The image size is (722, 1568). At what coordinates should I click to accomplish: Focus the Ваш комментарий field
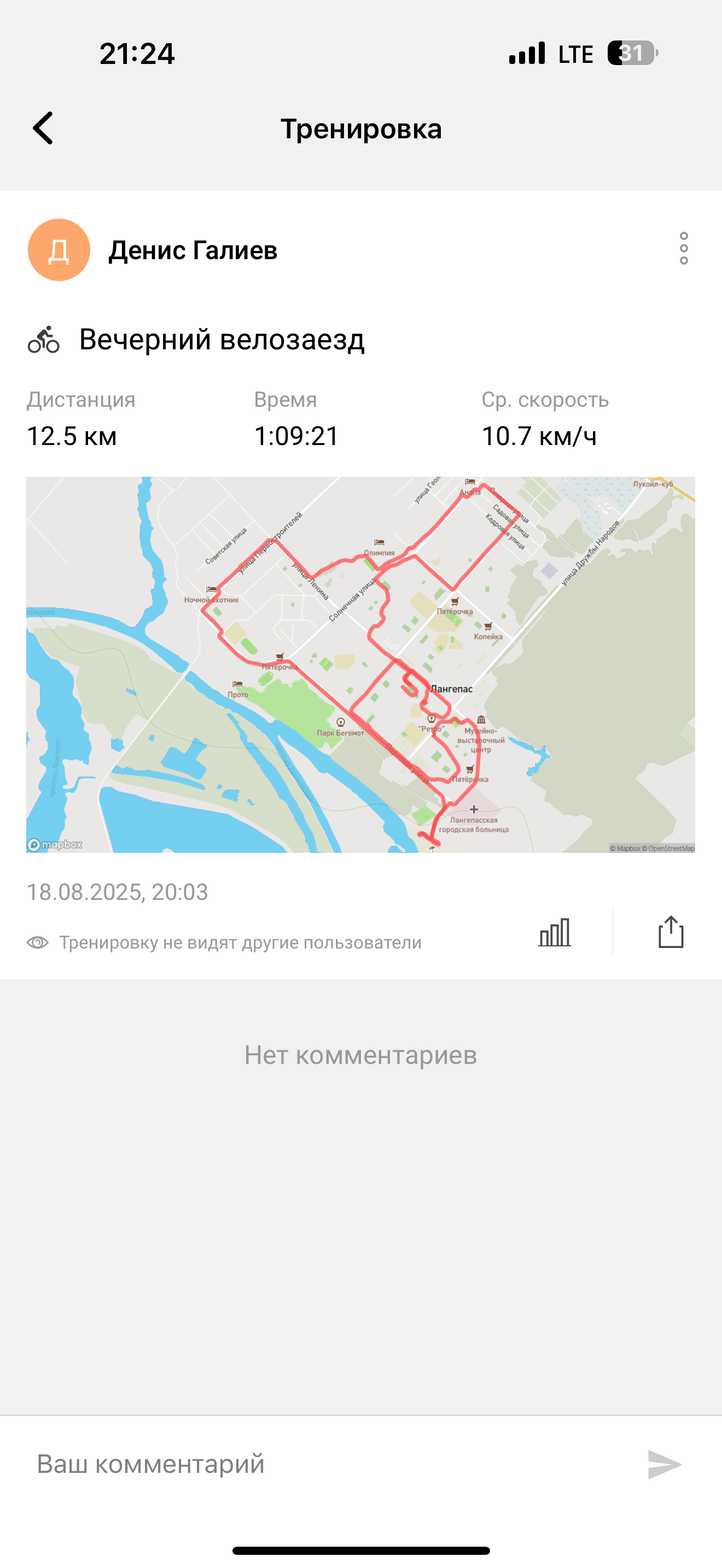coord(329,1464)
